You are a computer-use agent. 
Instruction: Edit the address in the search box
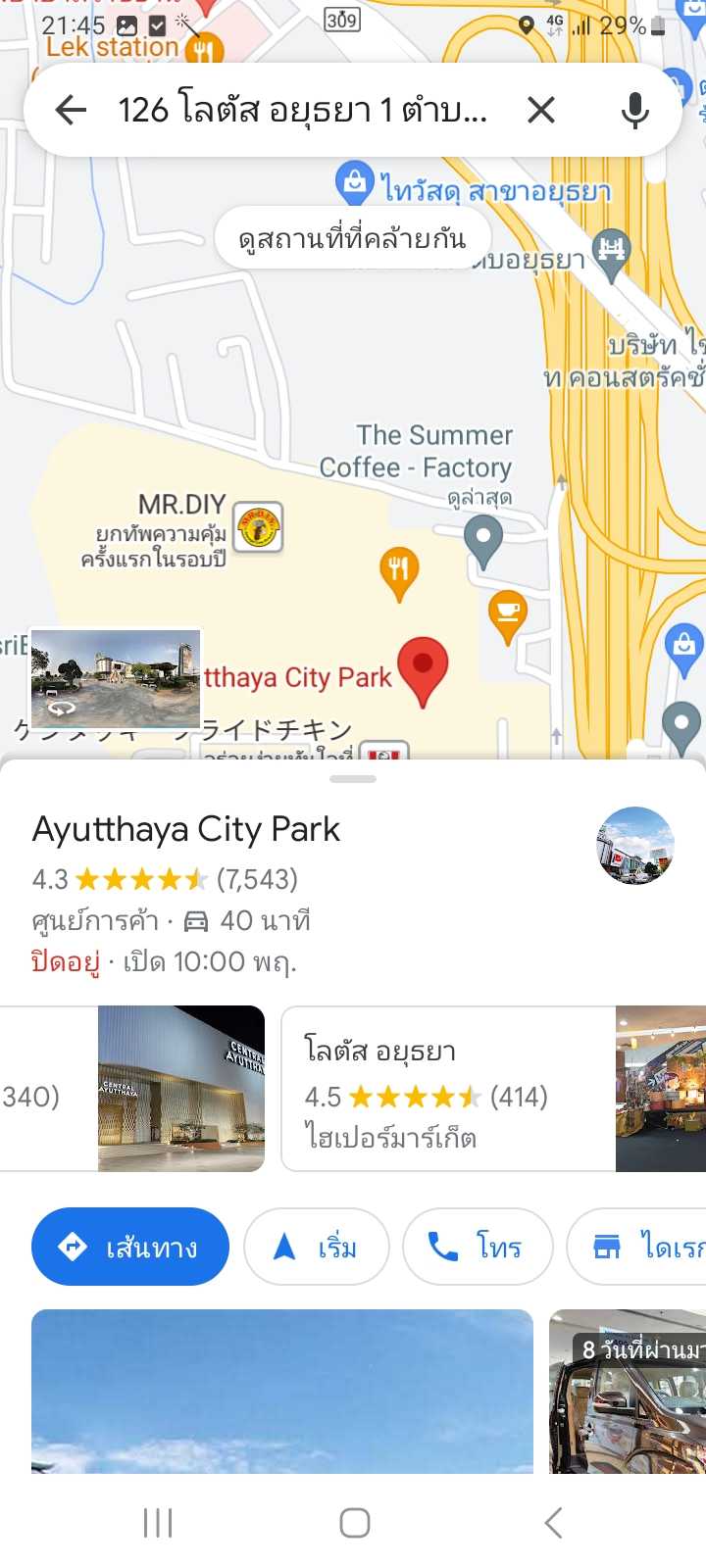[302, 111]
